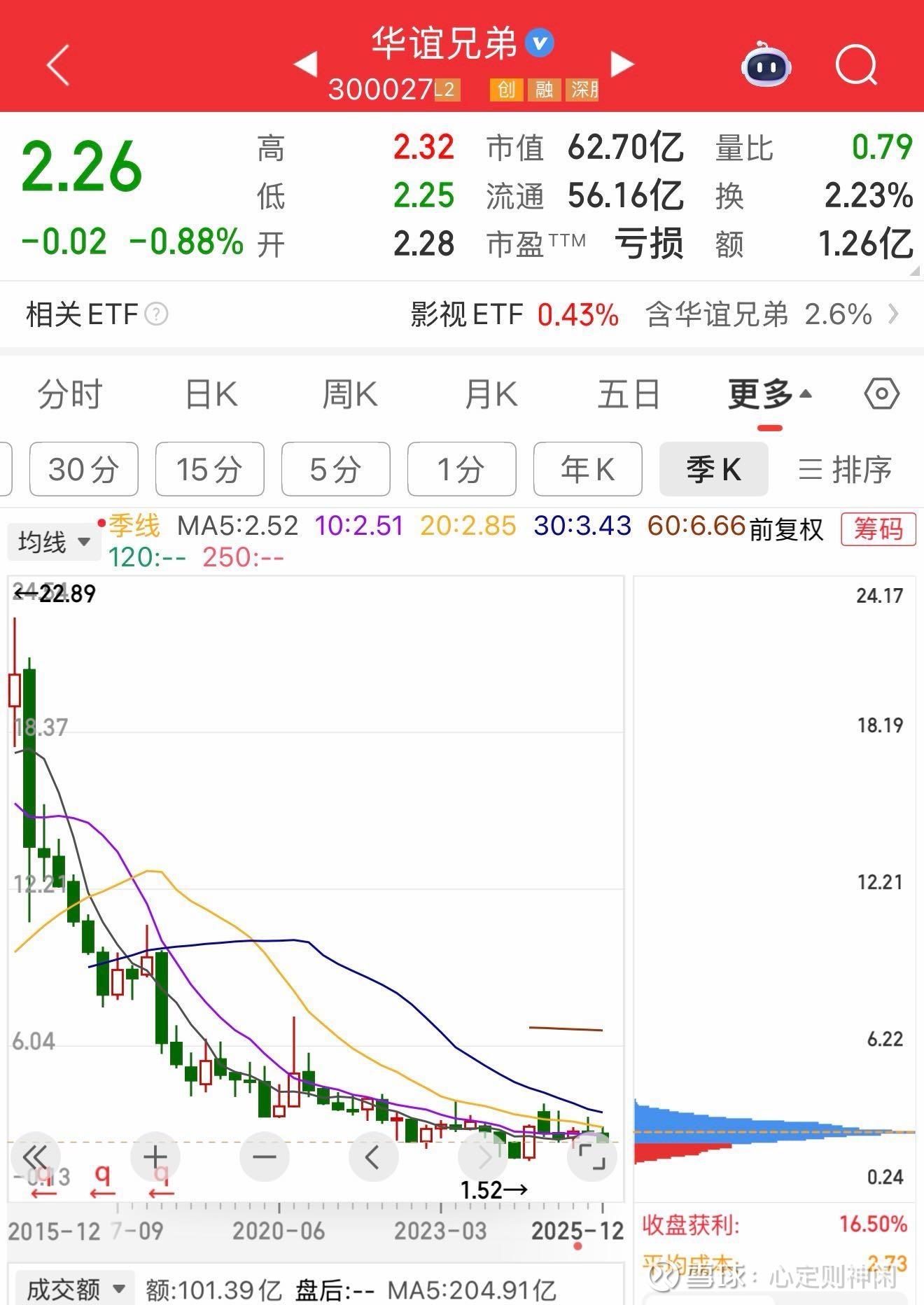Image resolution: width=924 pixels, height=1305 pixels.
Task: Tap the back arrow at top left
Action: click(x=56, y=67)
